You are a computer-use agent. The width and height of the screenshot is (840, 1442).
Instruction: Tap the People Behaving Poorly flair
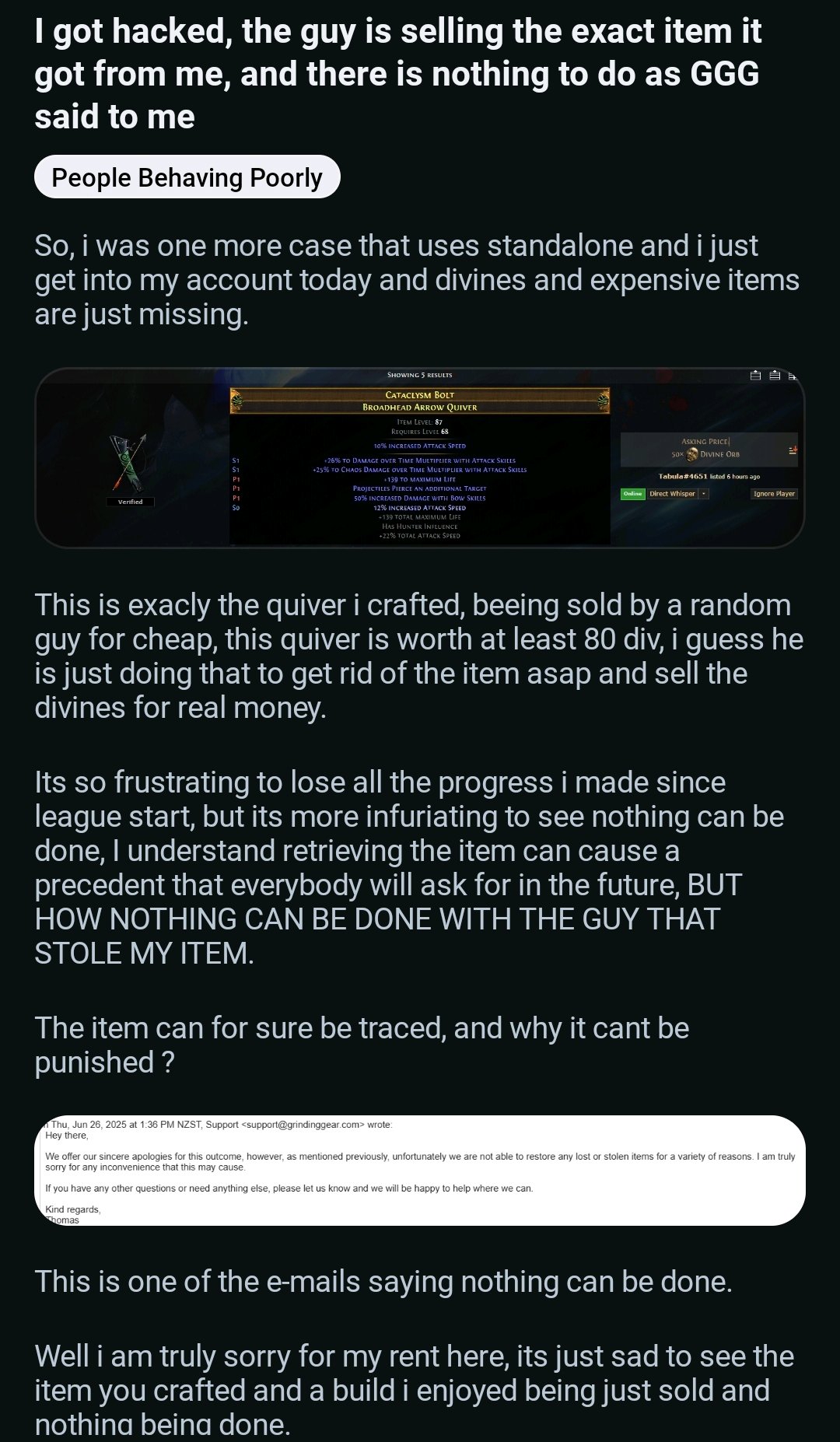click(x=187, y=177)
